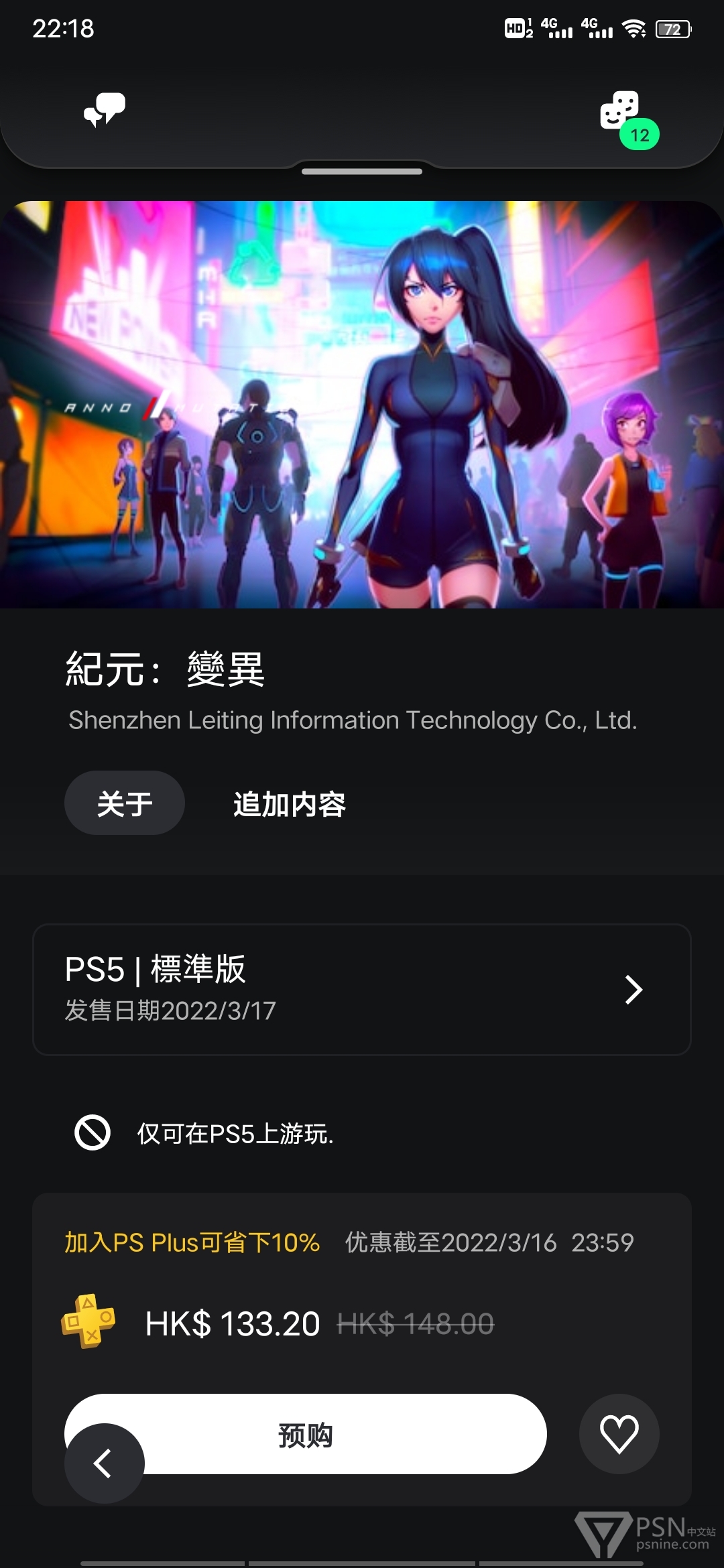Open the chat bubbles icon
Viewport: 724px width, 1568px height.
point(105,110)
